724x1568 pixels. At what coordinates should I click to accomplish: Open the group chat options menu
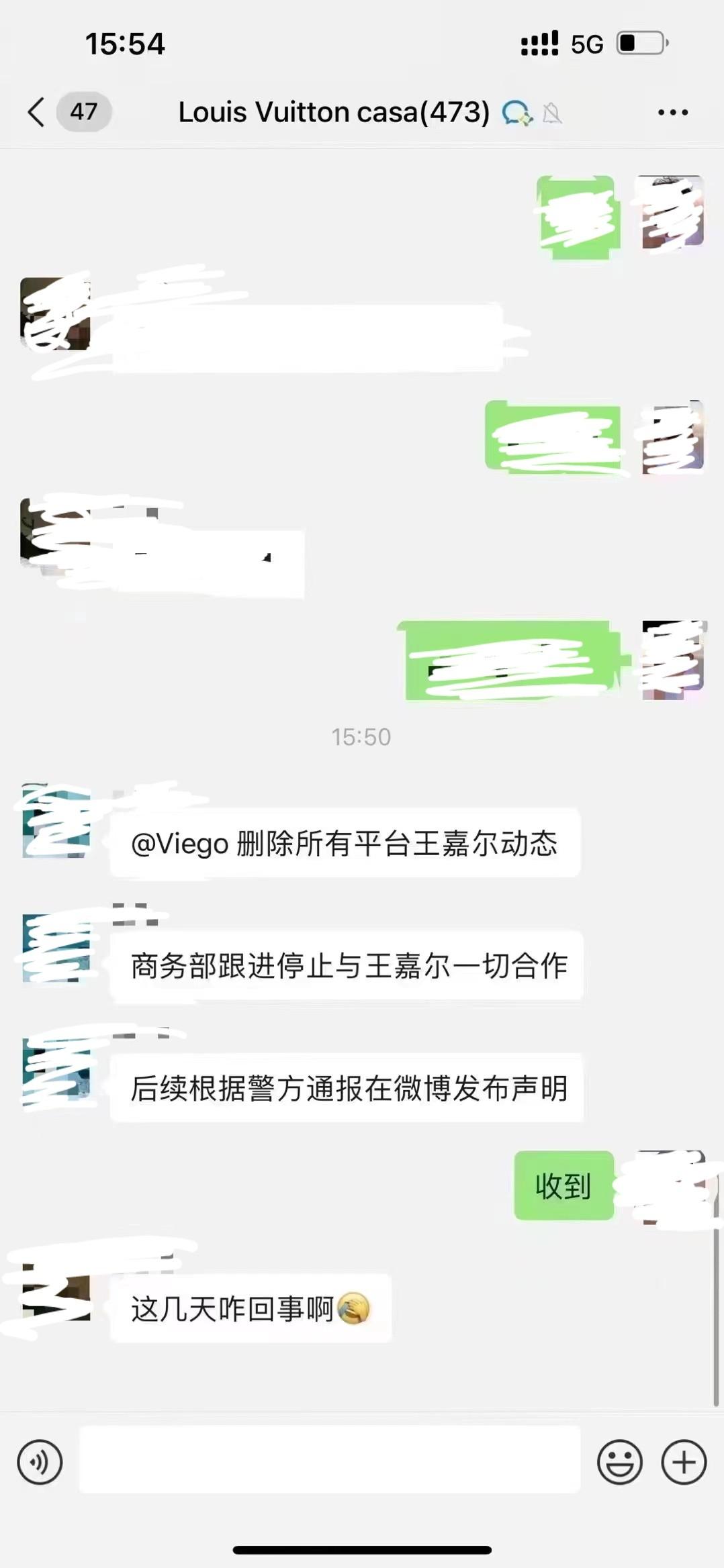tap(672, 112)
